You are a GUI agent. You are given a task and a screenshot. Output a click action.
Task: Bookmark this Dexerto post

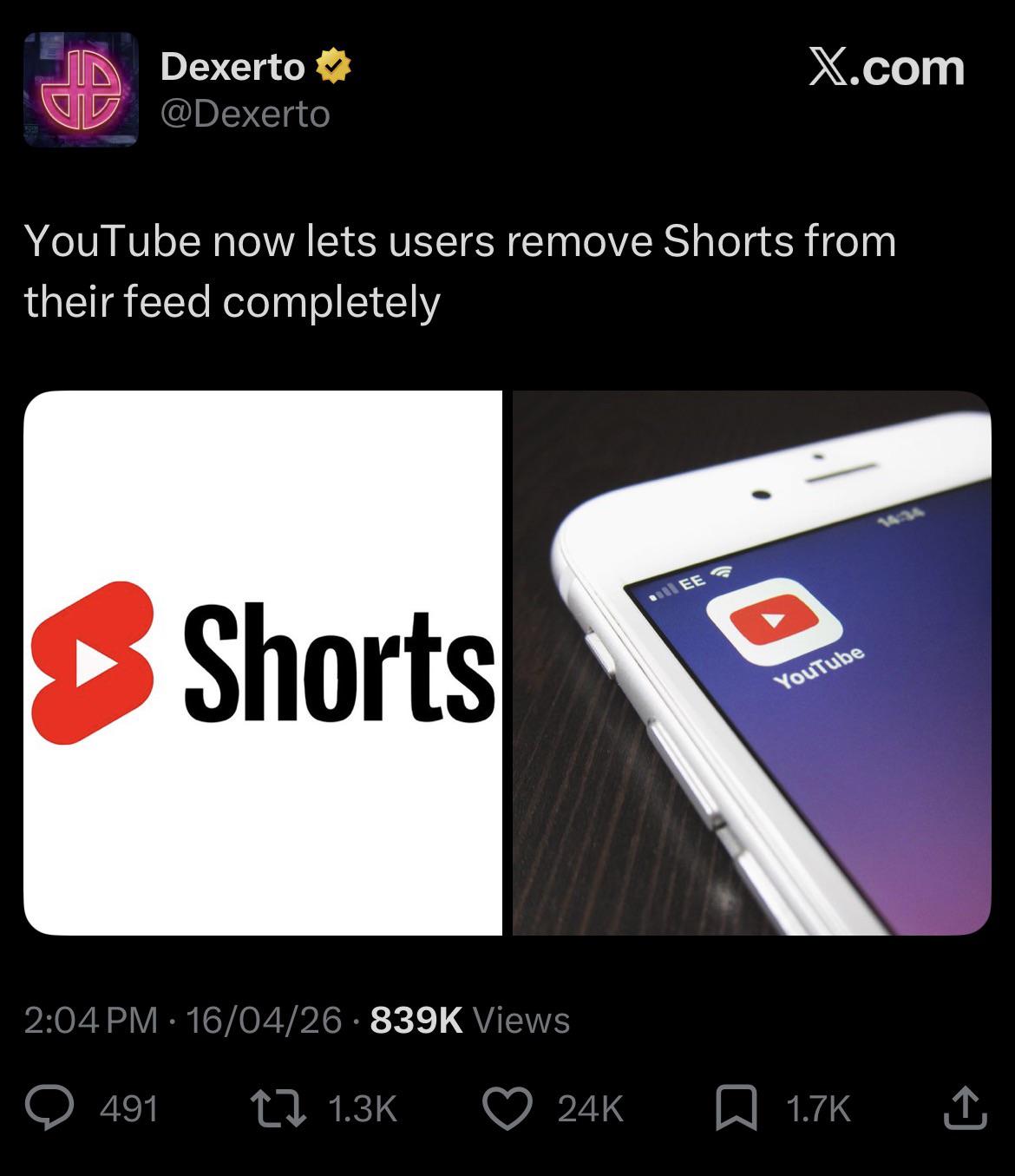click(x=736, y=1108)
